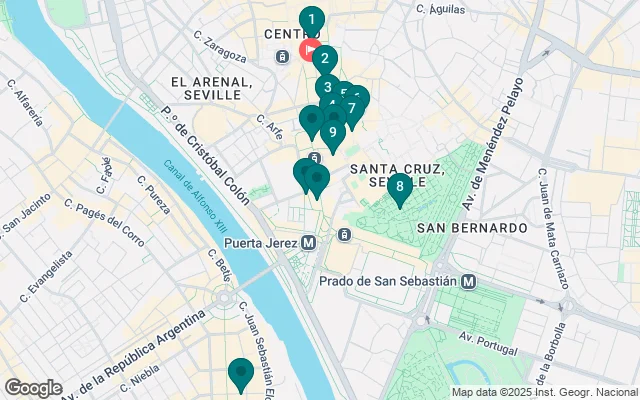Tap map pin number 2
The width and height of the screenshot is (640, 400).
click(325, 58)
